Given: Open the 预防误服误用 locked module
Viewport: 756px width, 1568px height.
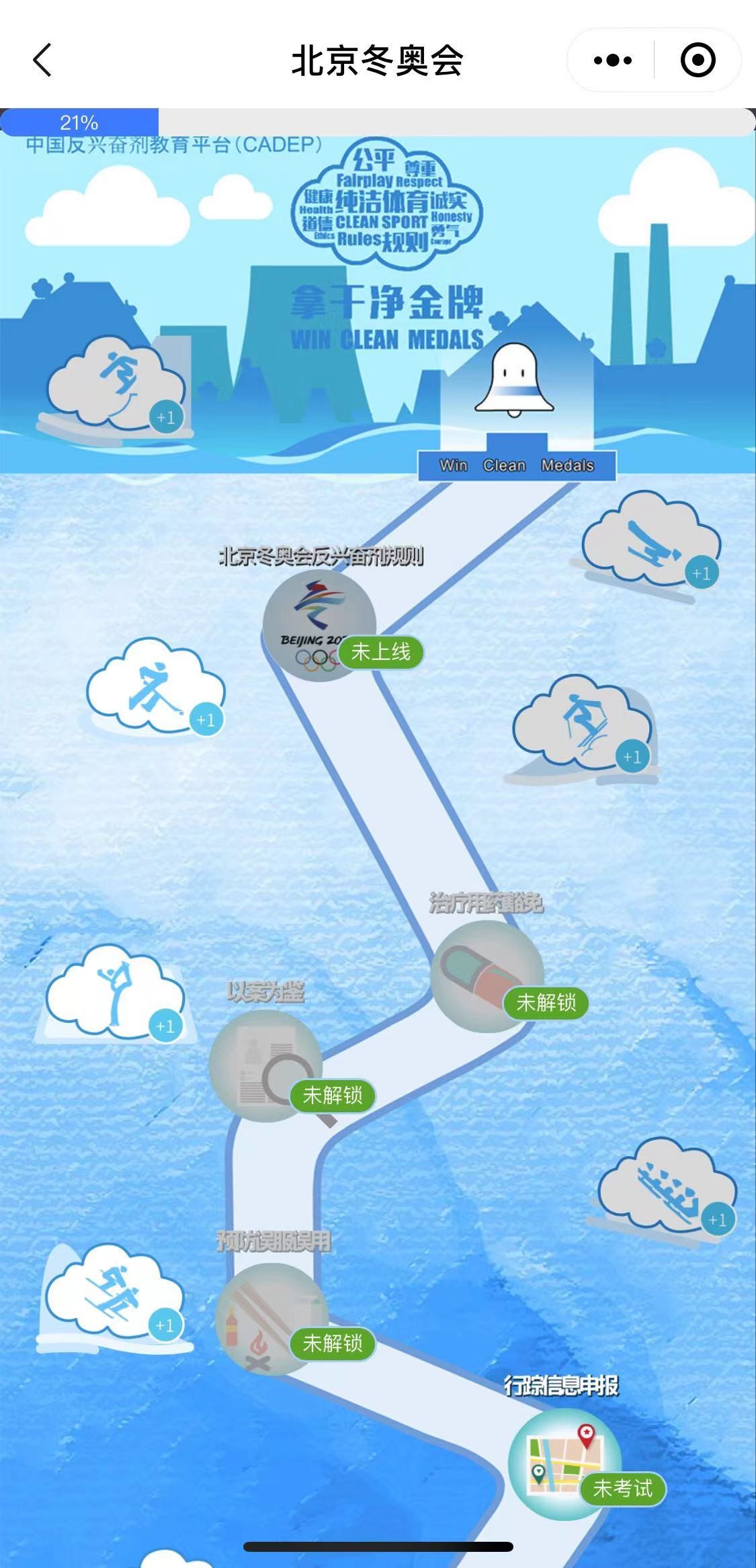Looking at the screenshot, I should tap(272, 1317).
